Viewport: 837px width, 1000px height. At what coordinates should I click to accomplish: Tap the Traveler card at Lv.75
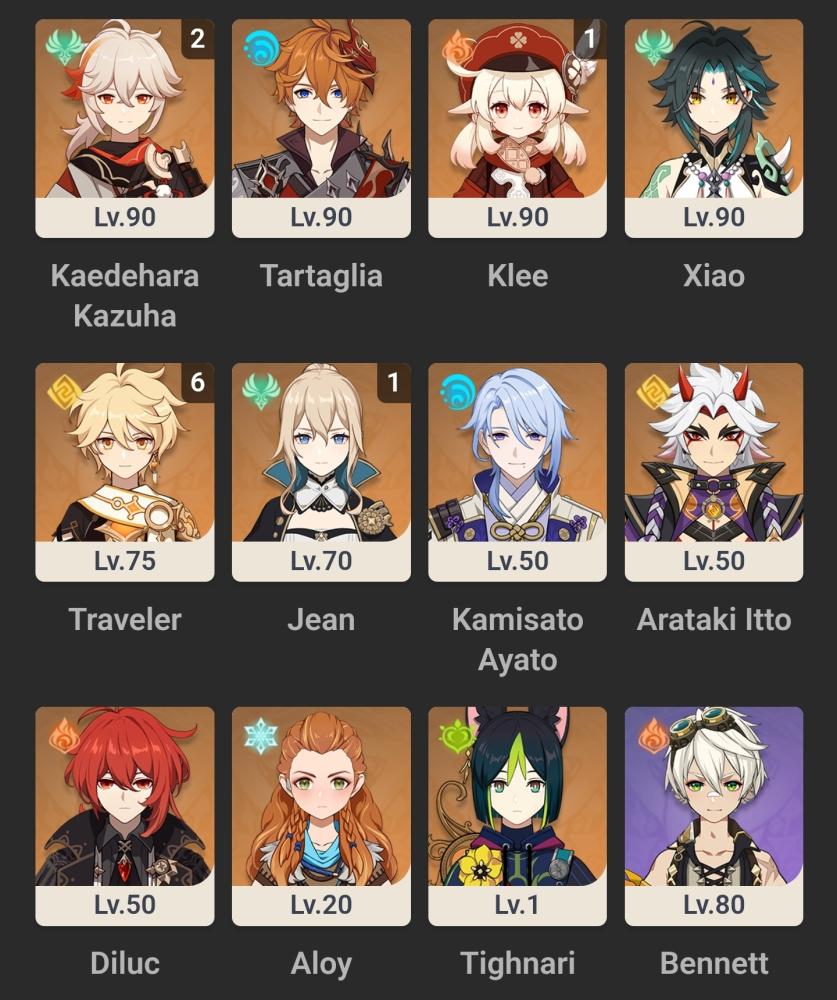pos(125,472)
